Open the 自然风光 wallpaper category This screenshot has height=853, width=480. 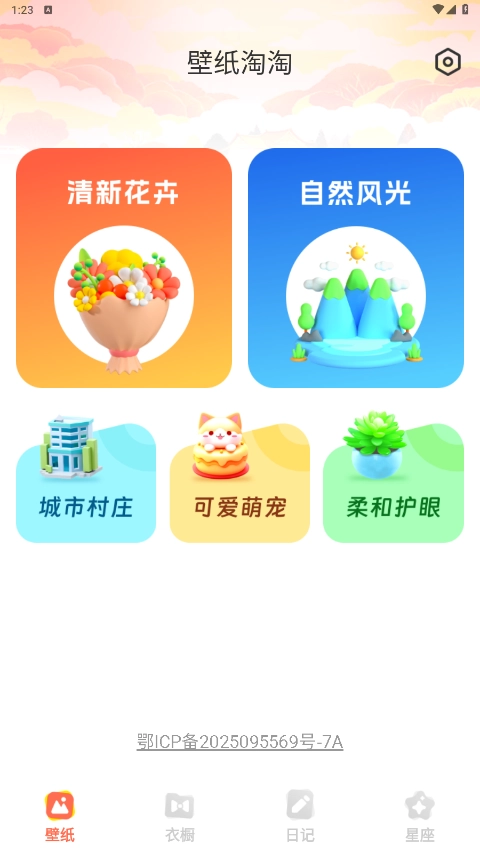pos(356,268)
